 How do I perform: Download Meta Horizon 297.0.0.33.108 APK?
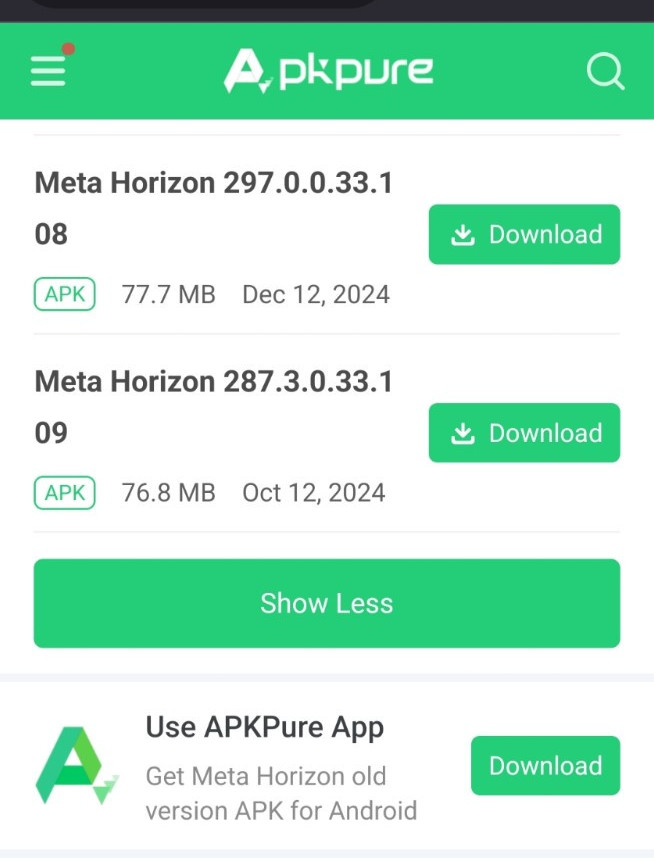tap(524, 234)
